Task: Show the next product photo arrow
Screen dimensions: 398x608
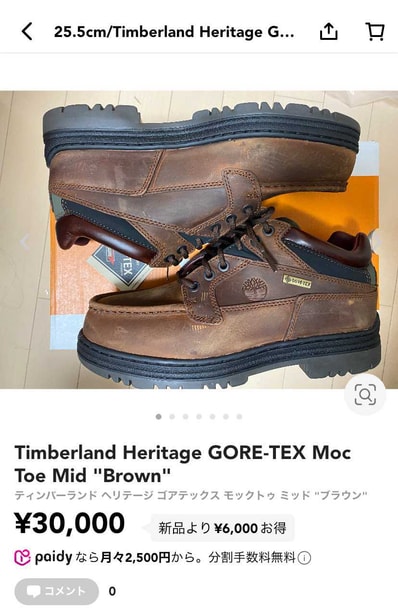Action: click(x=376, y=240)
